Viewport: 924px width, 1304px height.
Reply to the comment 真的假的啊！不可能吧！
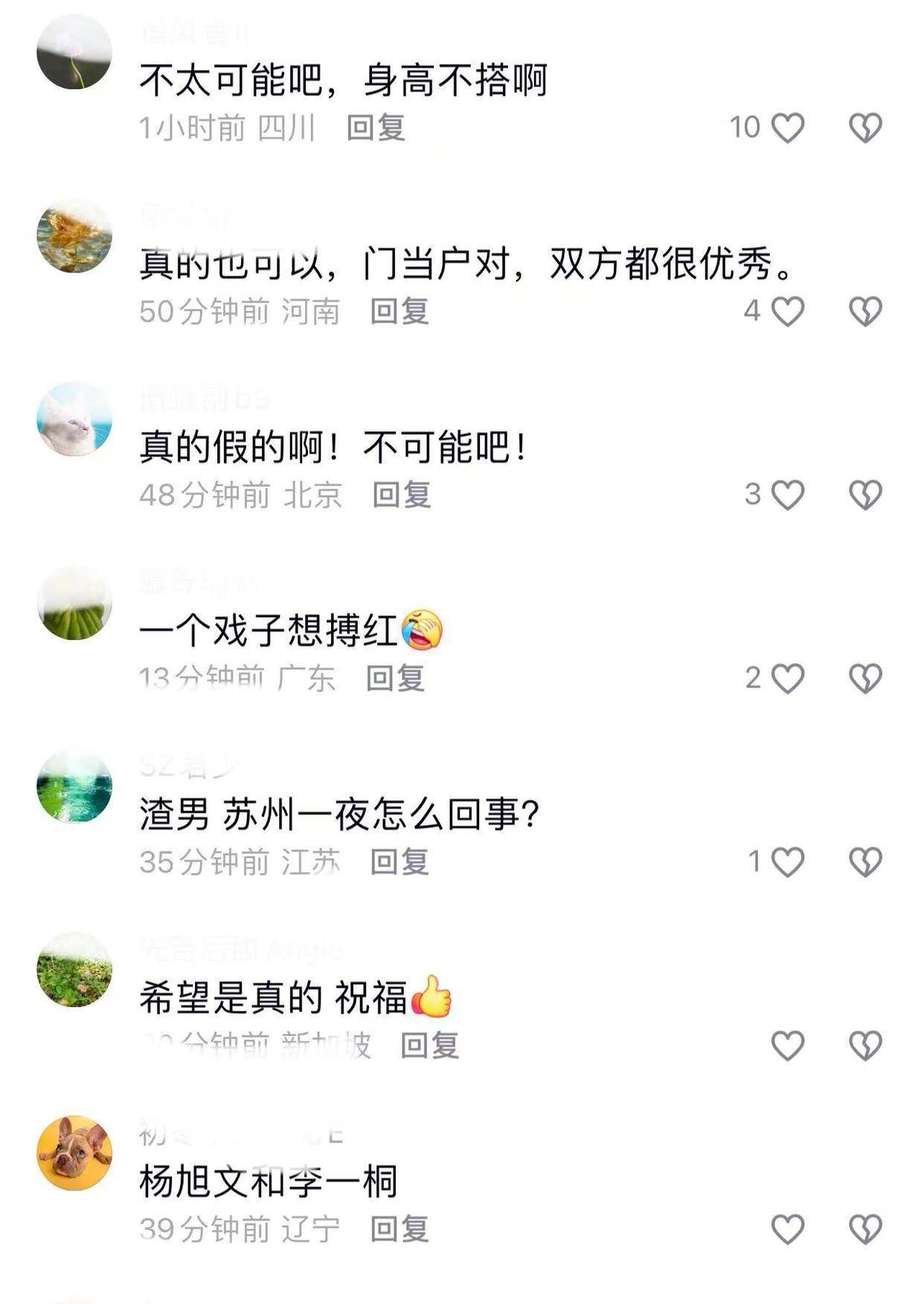[401, 495]
